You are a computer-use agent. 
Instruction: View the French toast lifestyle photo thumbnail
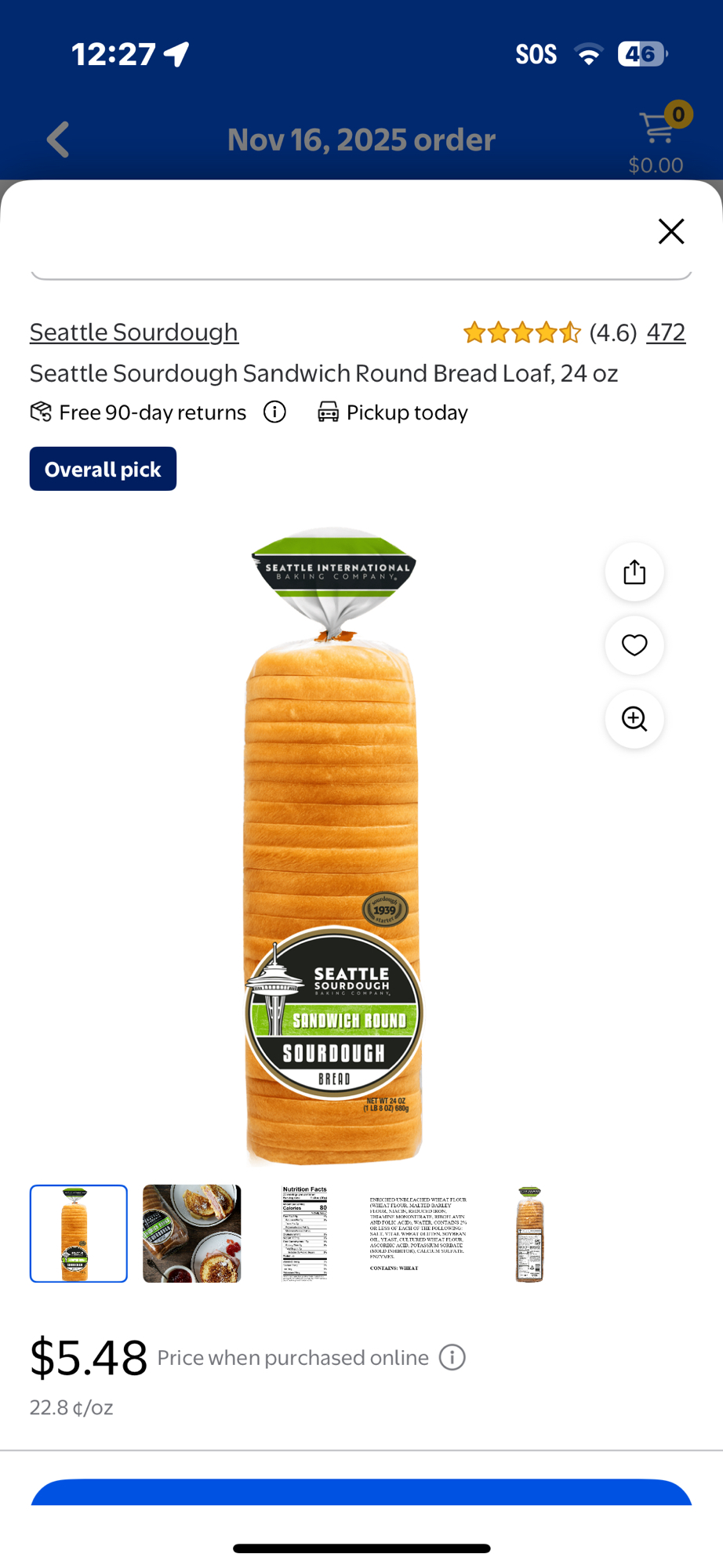191,1233
